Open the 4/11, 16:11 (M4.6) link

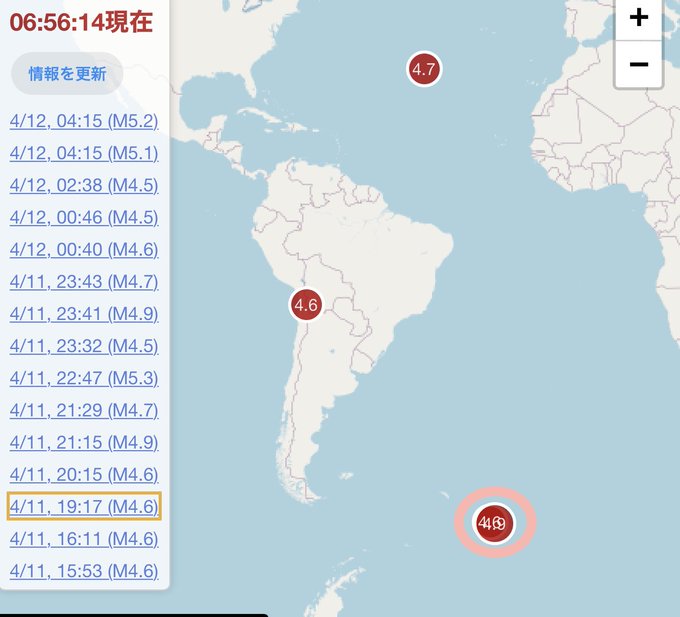pyautogui.click(x=84, y=539)
